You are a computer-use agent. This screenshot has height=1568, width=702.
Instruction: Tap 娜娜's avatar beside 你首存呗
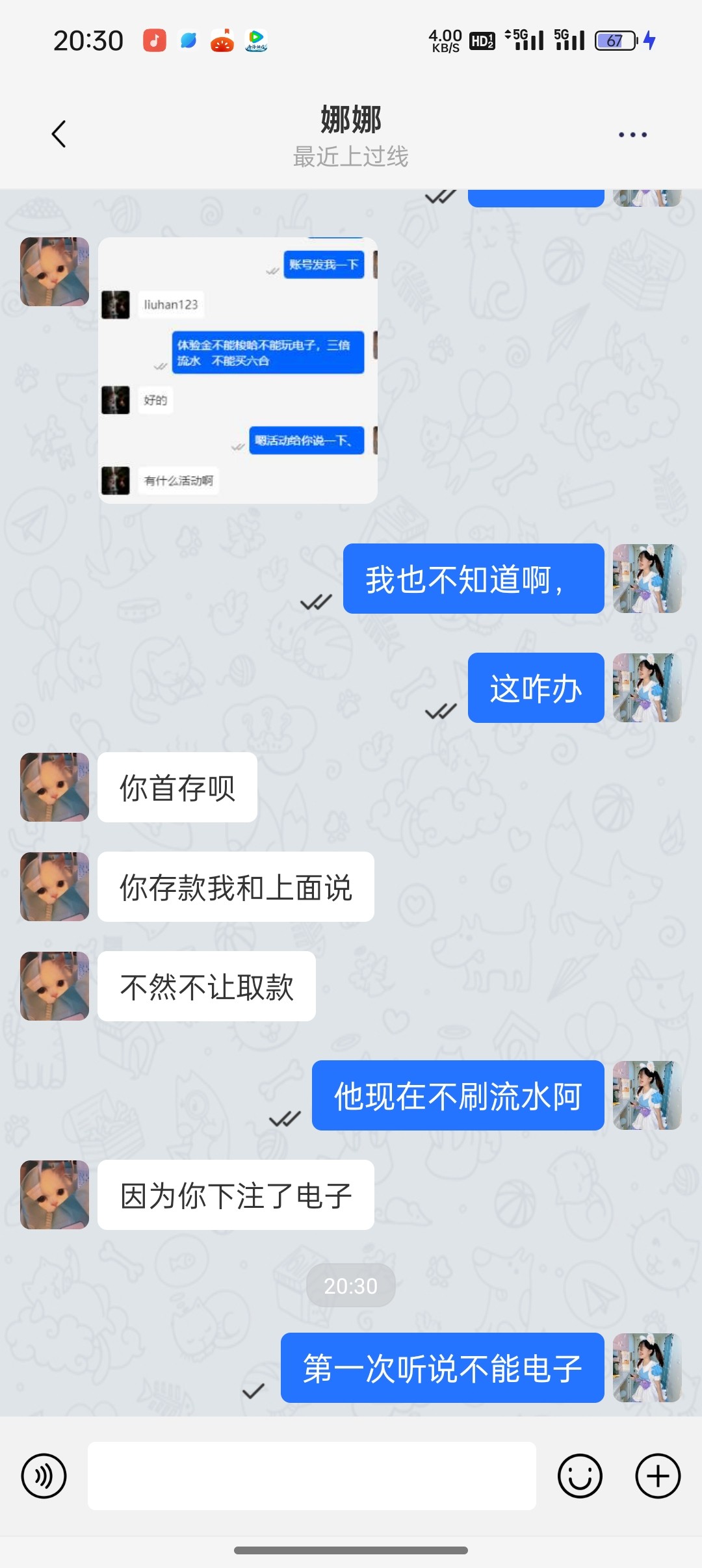coord(55,787)
